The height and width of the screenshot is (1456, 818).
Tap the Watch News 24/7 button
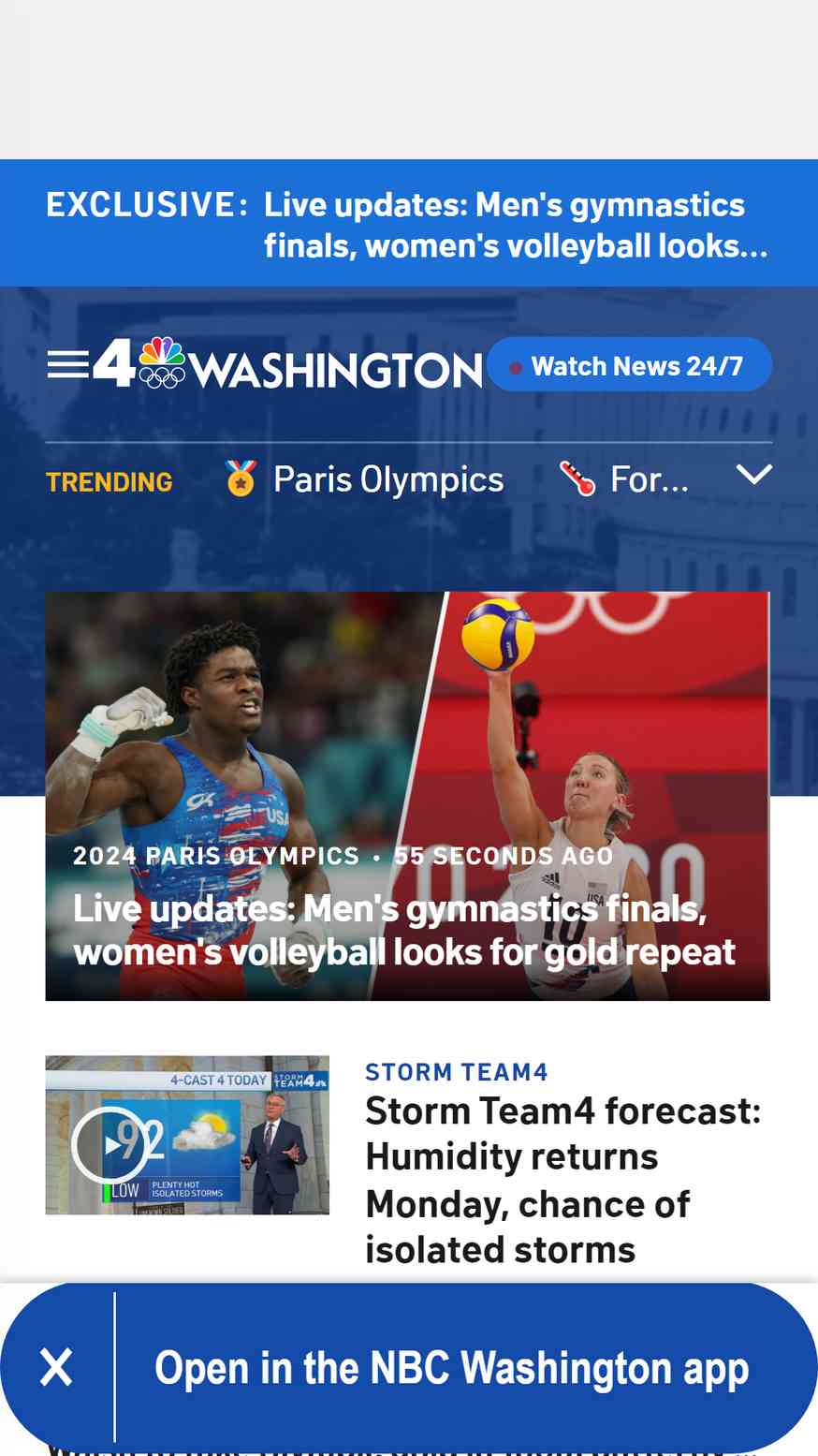pos(629,365)
